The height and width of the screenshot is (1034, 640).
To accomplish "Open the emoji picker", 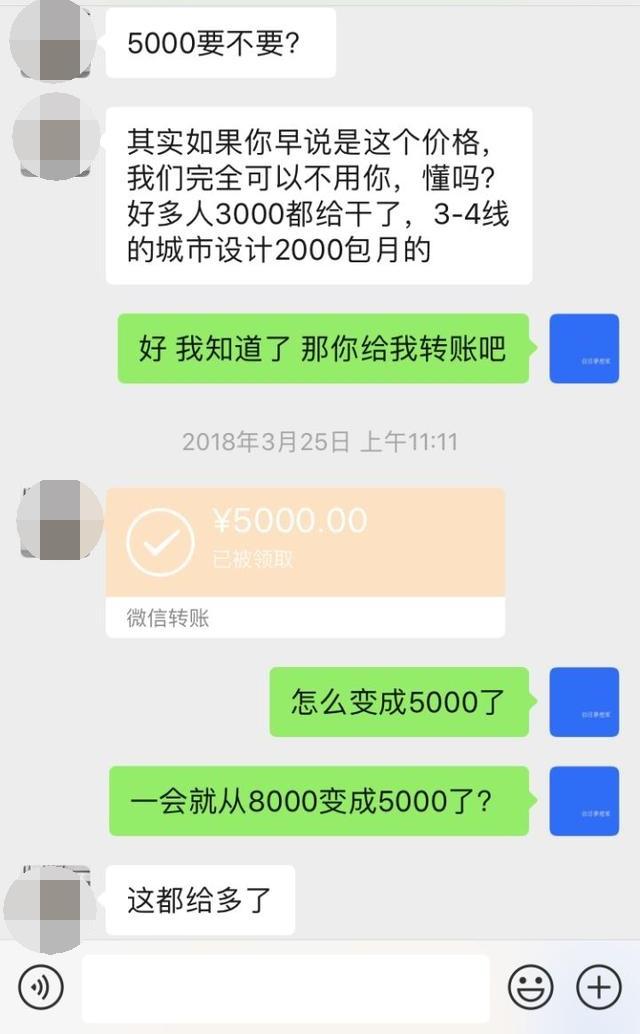I will (x=531, y=988).
